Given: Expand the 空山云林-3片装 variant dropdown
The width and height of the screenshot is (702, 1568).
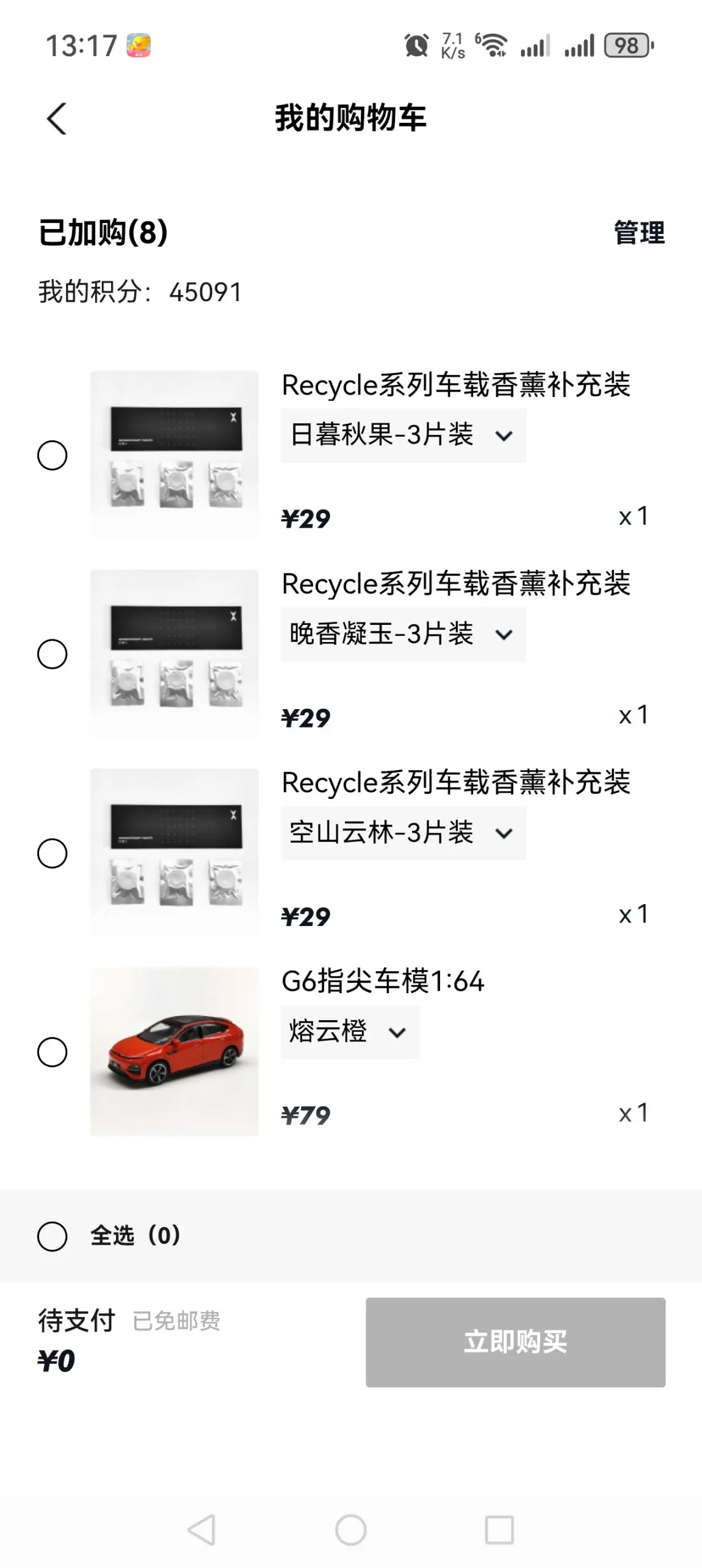Looking at the screenshot, I should click(403, 833).
